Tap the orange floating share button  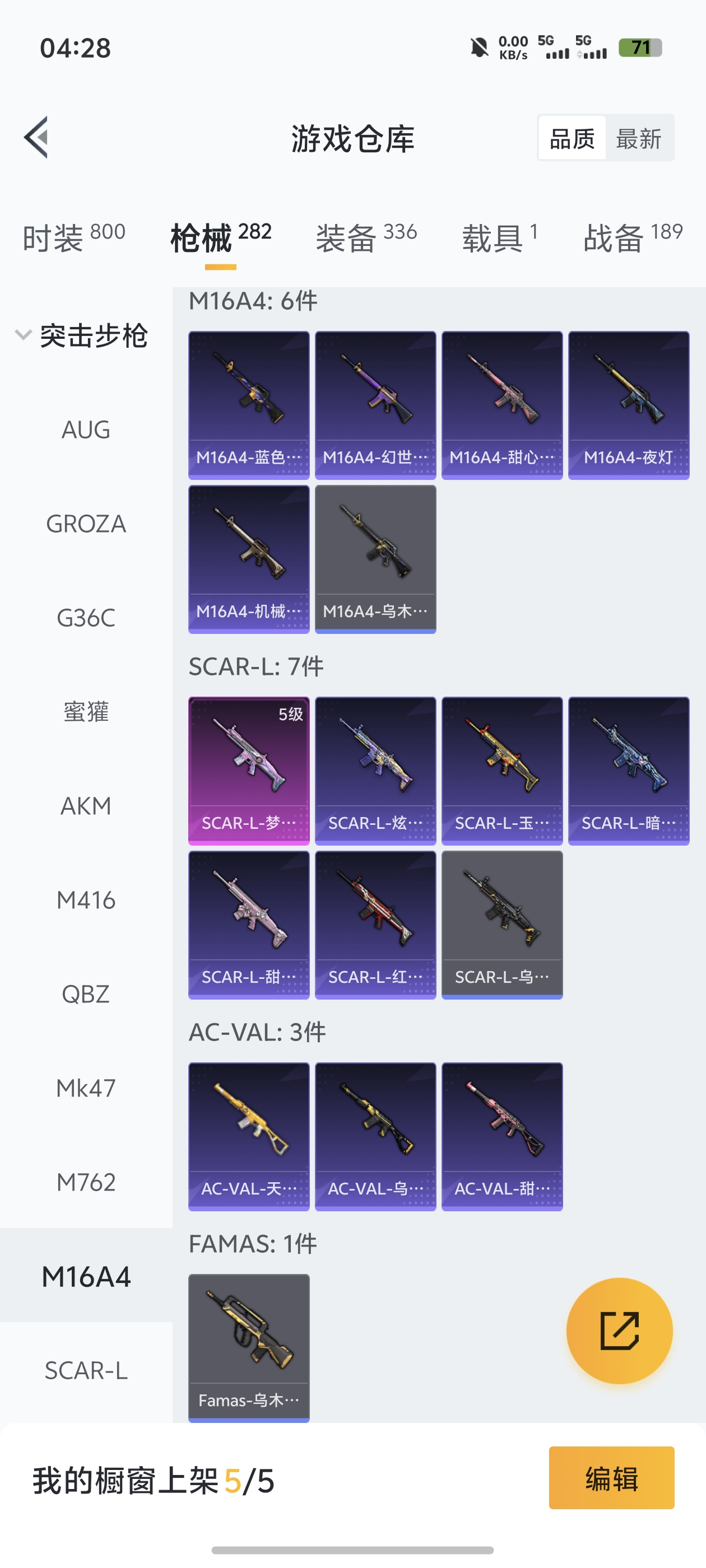click(x=619, y=1331)
